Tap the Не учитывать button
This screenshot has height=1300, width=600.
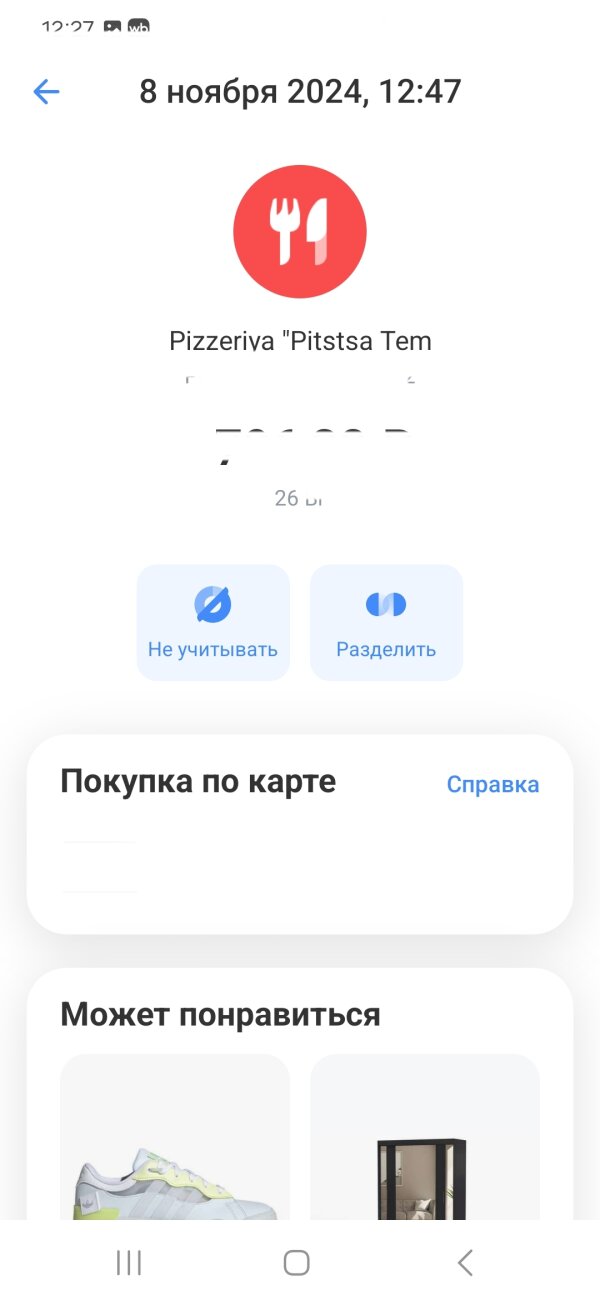[x=213, y=622]
